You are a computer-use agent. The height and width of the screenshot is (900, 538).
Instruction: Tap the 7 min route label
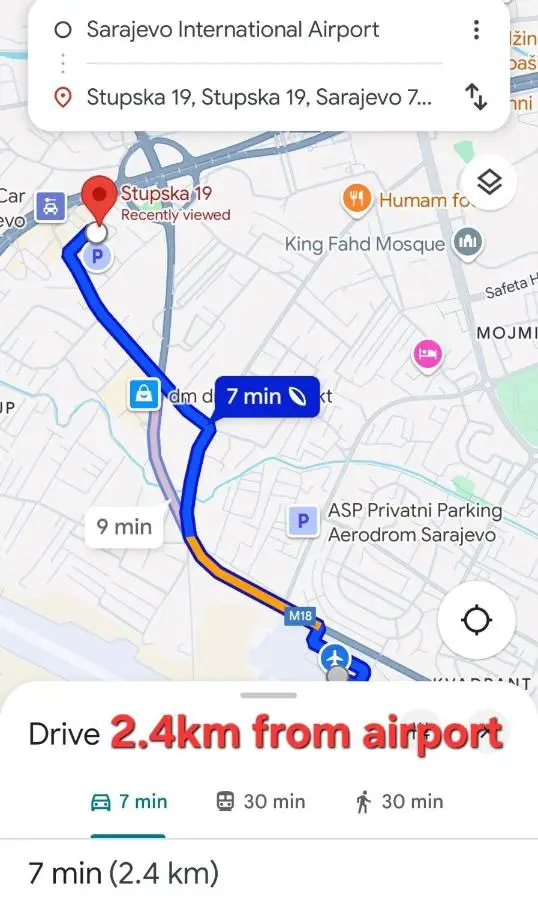click(x=267, y=396)
